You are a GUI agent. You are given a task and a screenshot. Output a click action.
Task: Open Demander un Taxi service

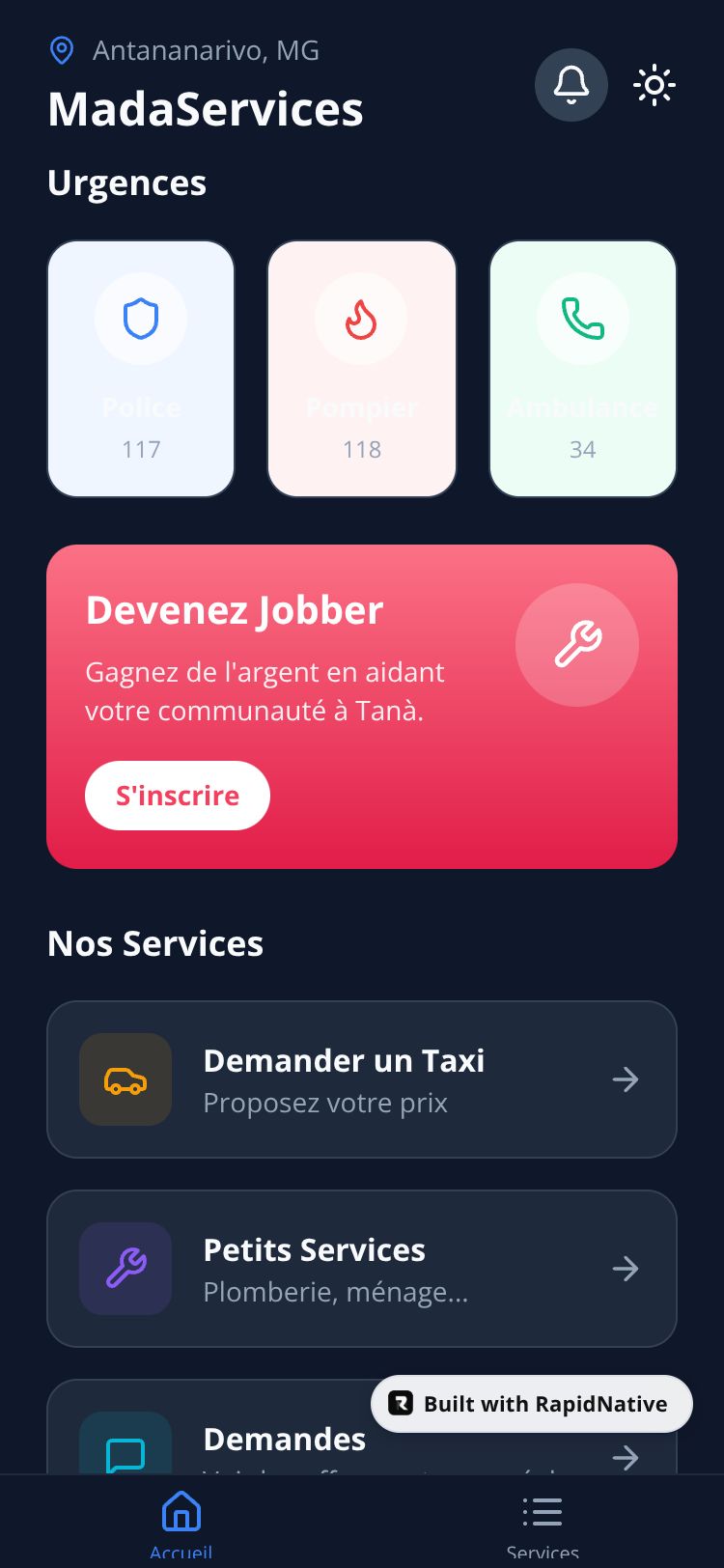point(362,1079)
